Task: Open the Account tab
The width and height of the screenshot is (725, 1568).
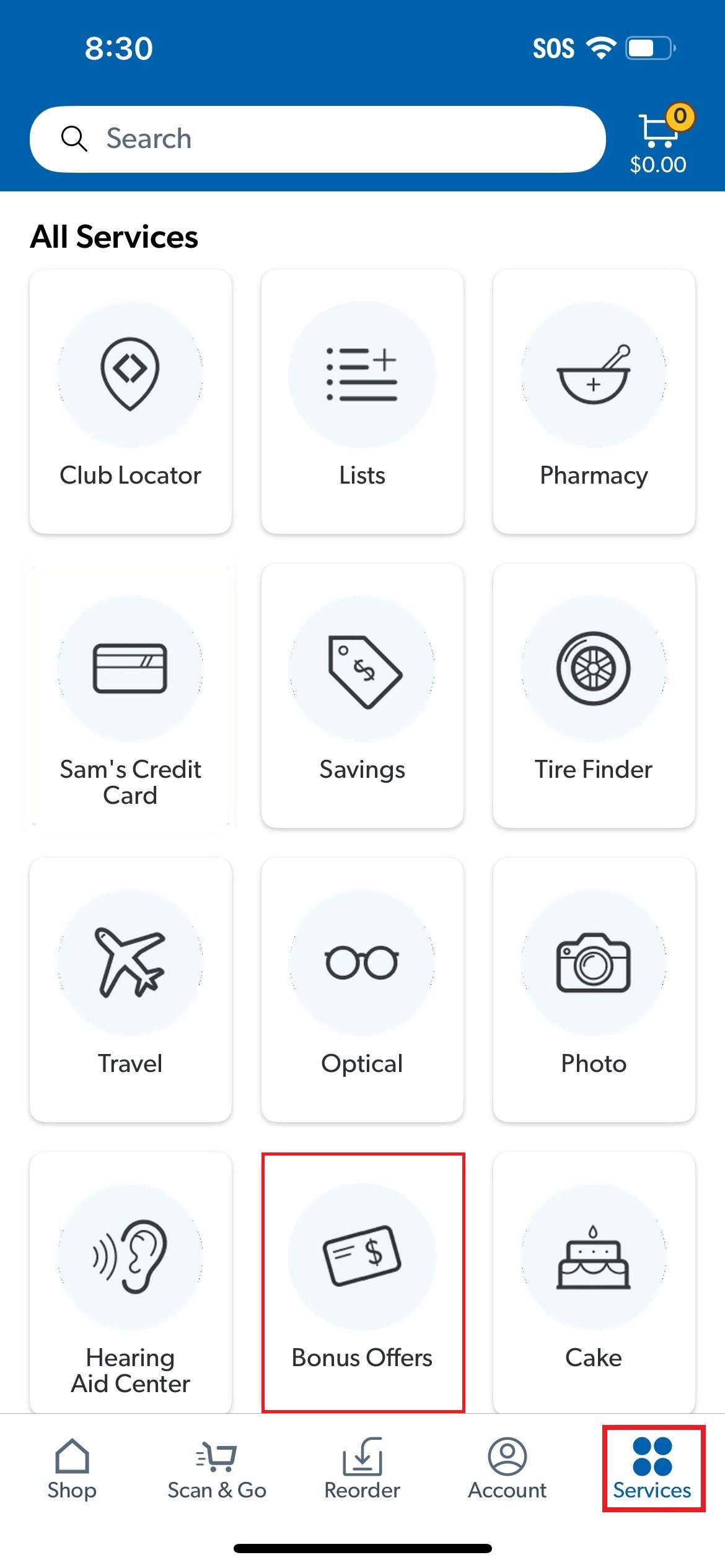Action: click(507, 1469)
